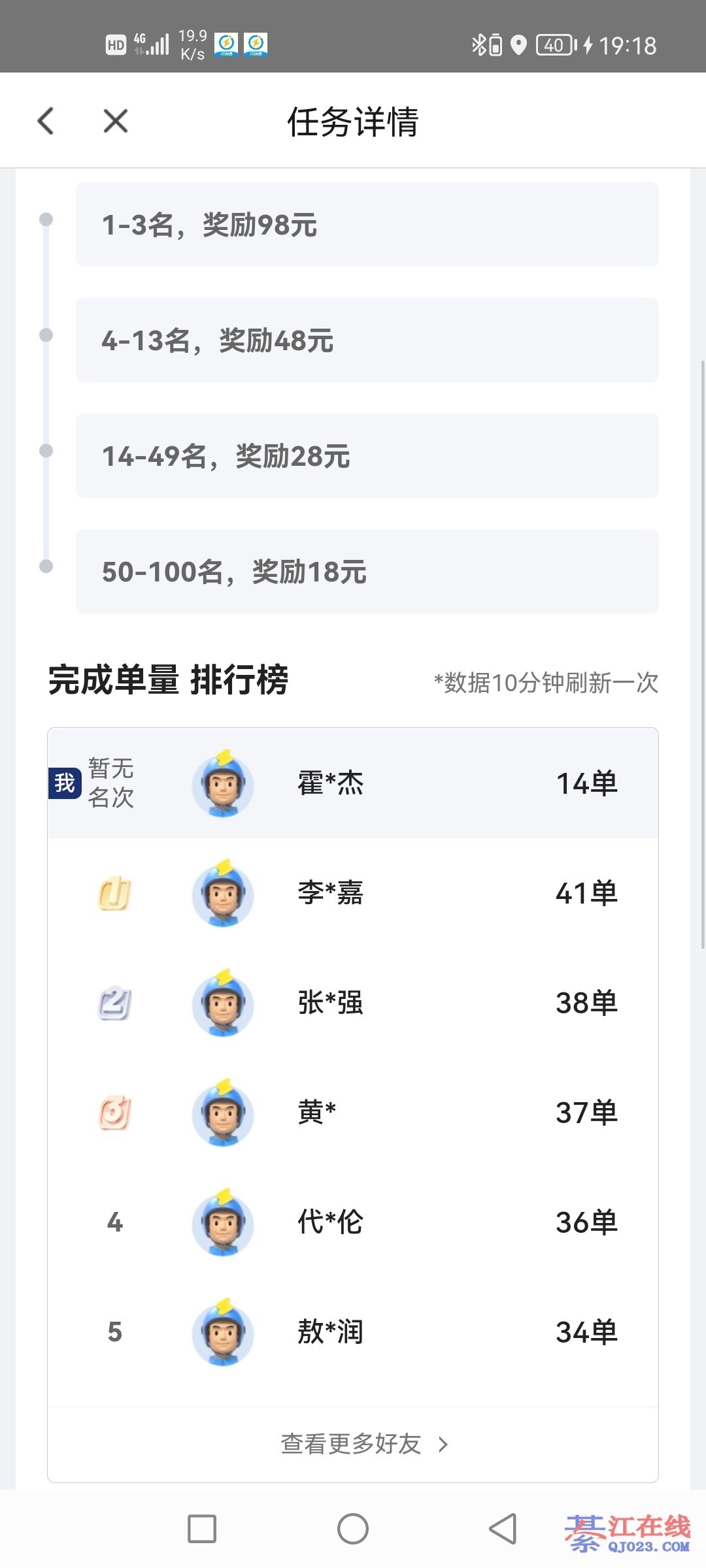The width and height of the screenshot is (706, 1568).
Task: Tap the system home button
Action: tap(352, 1529)
